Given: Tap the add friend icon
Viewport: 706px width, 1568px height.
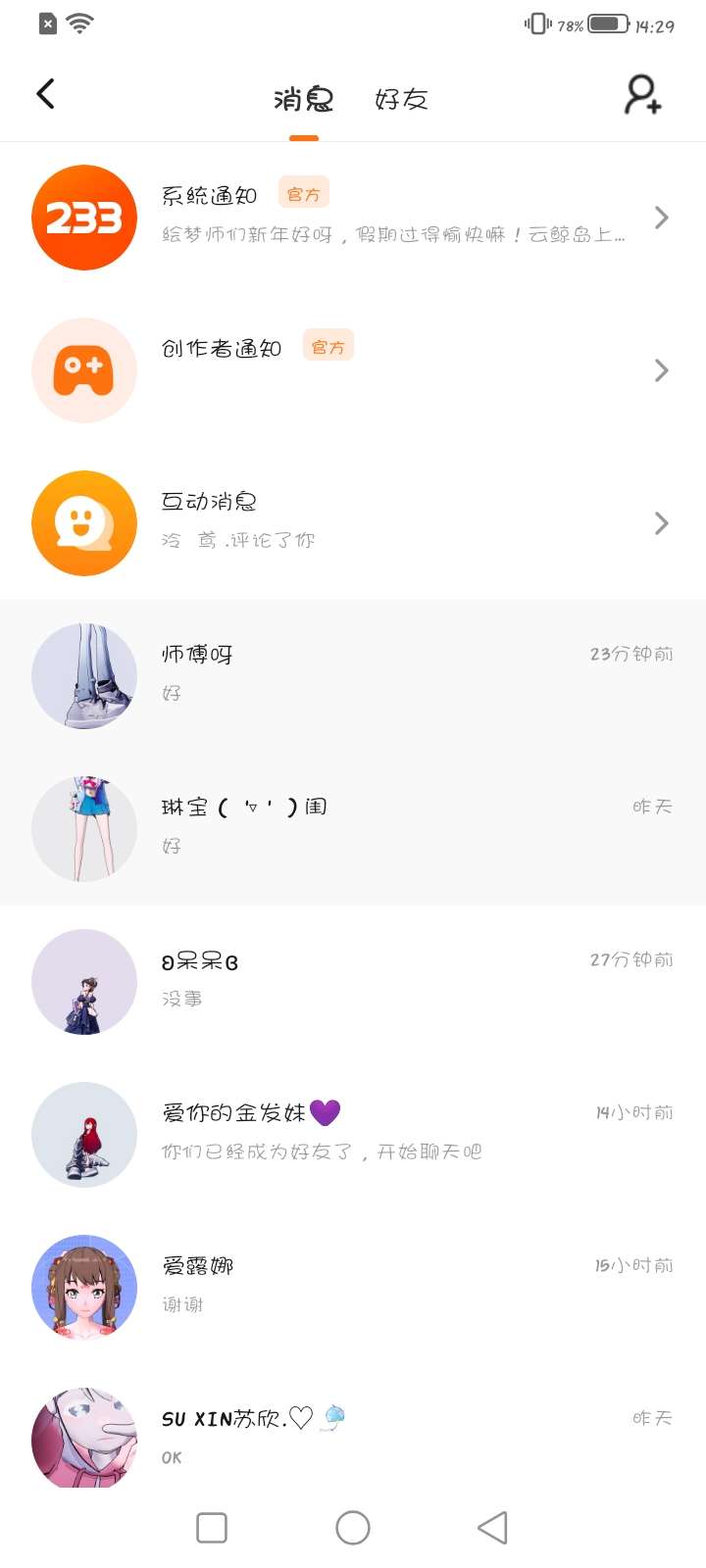Looking at the screenshot, I should click(x=643, y=95).
